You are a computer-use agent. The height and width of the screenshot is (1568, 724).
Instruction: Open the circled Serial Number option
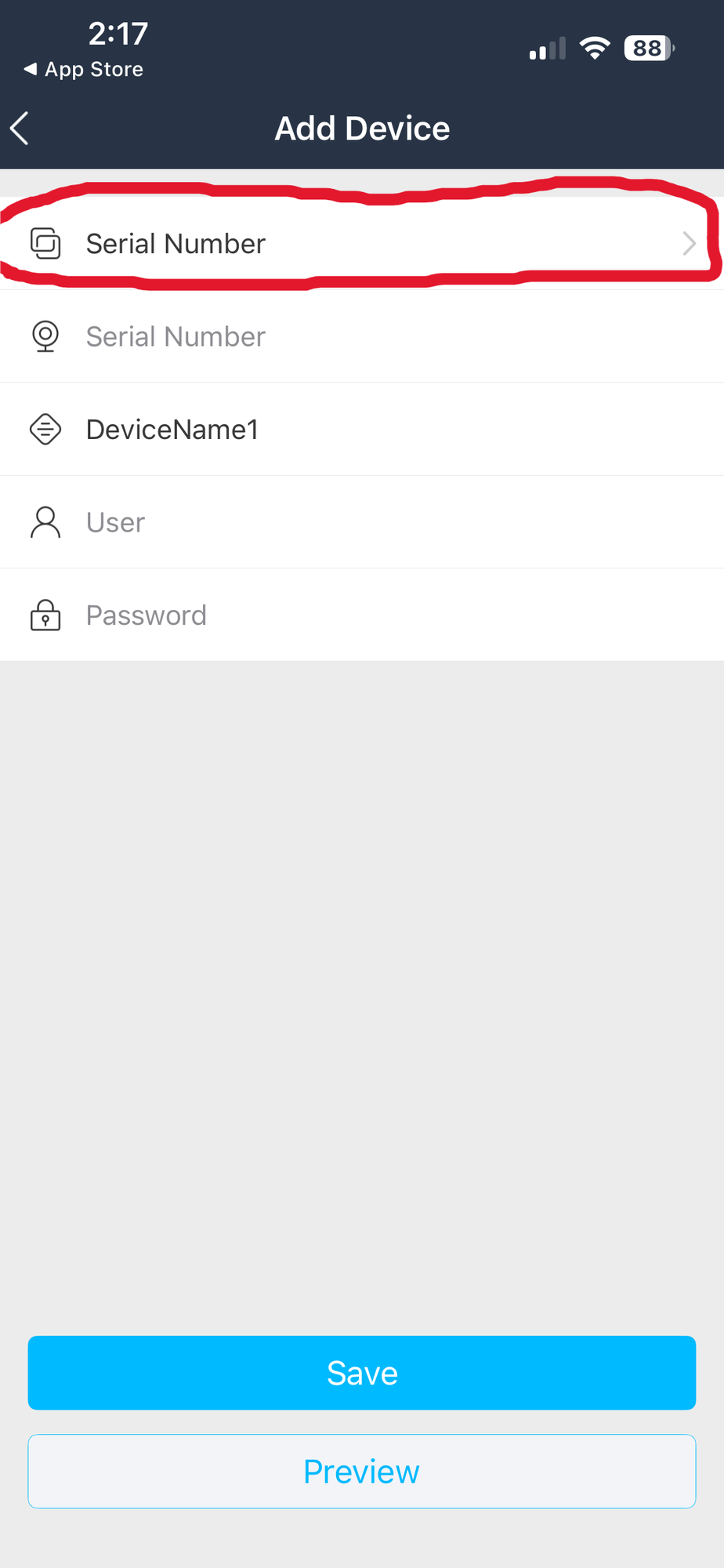pos(313,243)
